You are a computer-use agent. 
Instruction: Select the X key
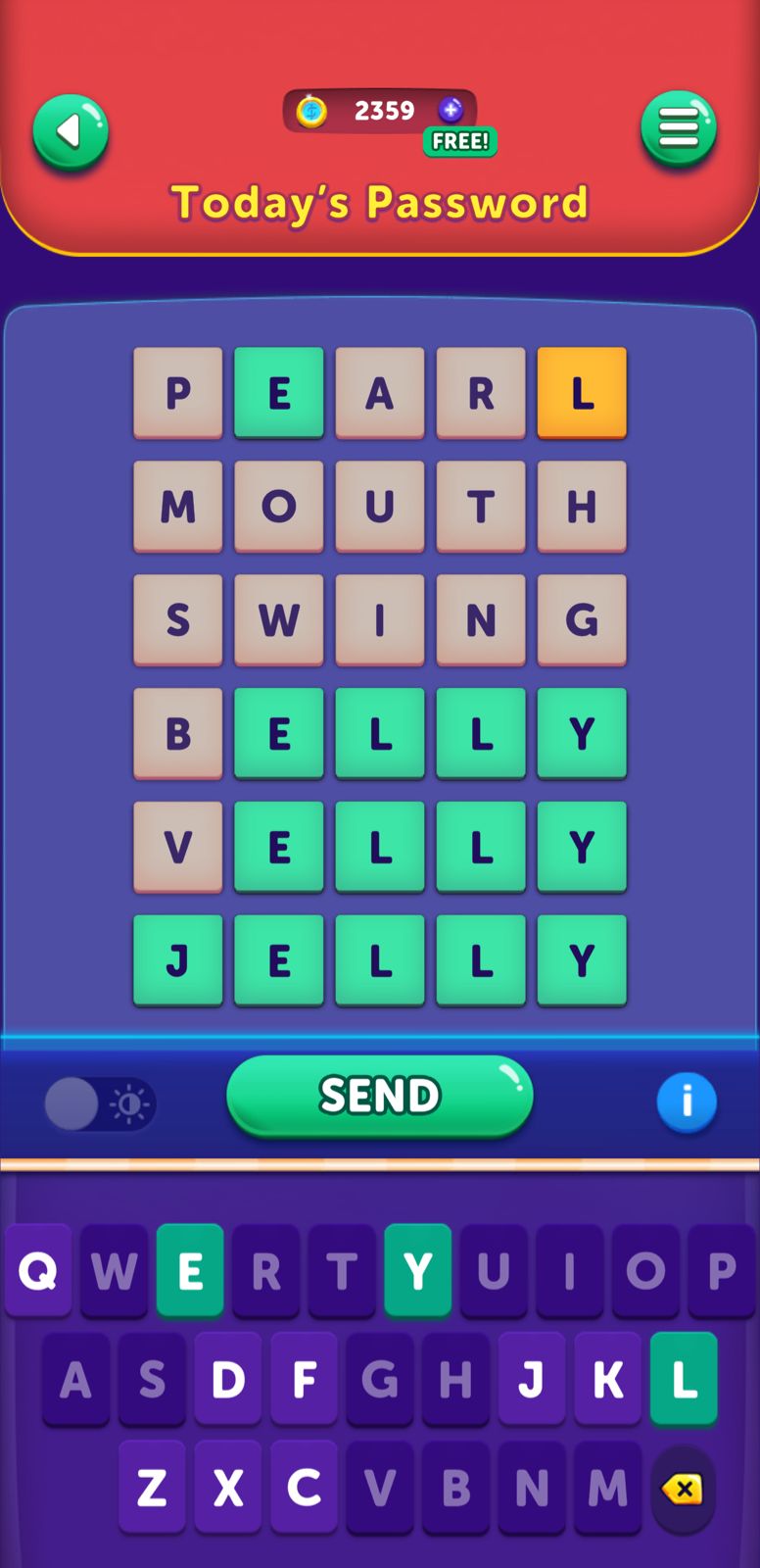coord(227,1488)
